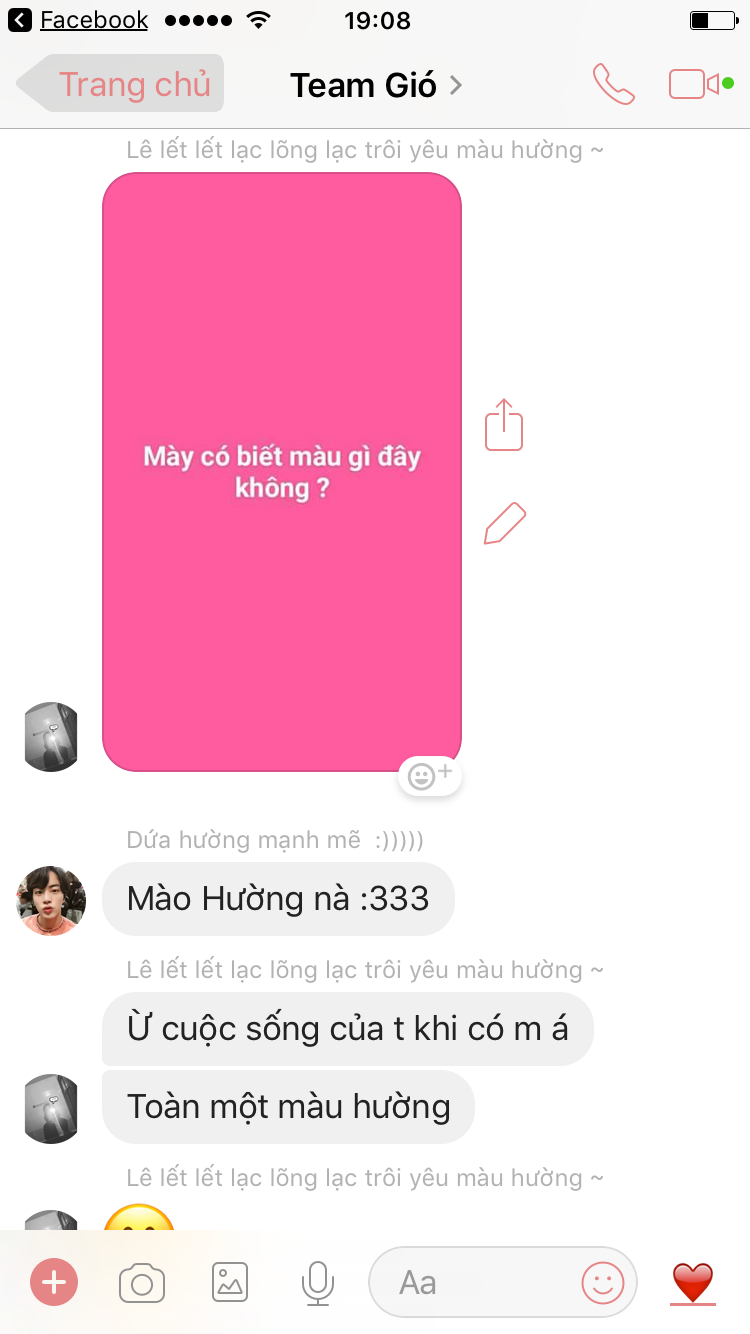Open the emoji picker in input field
750x1334 pixels.
(x=602, y=1282)
